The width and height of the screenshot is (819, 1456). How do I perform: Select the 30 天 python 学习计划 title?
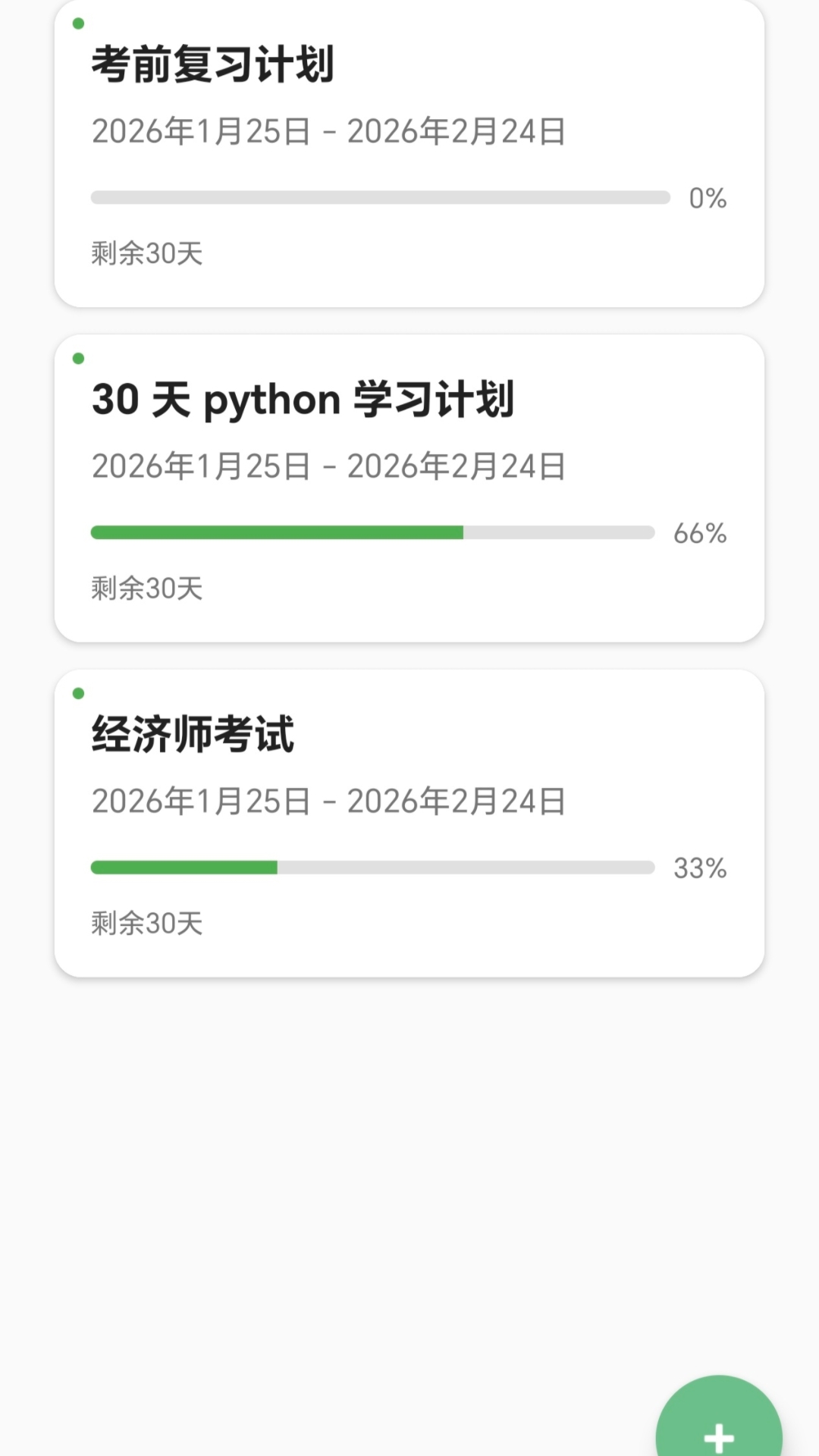click(303, 400)
